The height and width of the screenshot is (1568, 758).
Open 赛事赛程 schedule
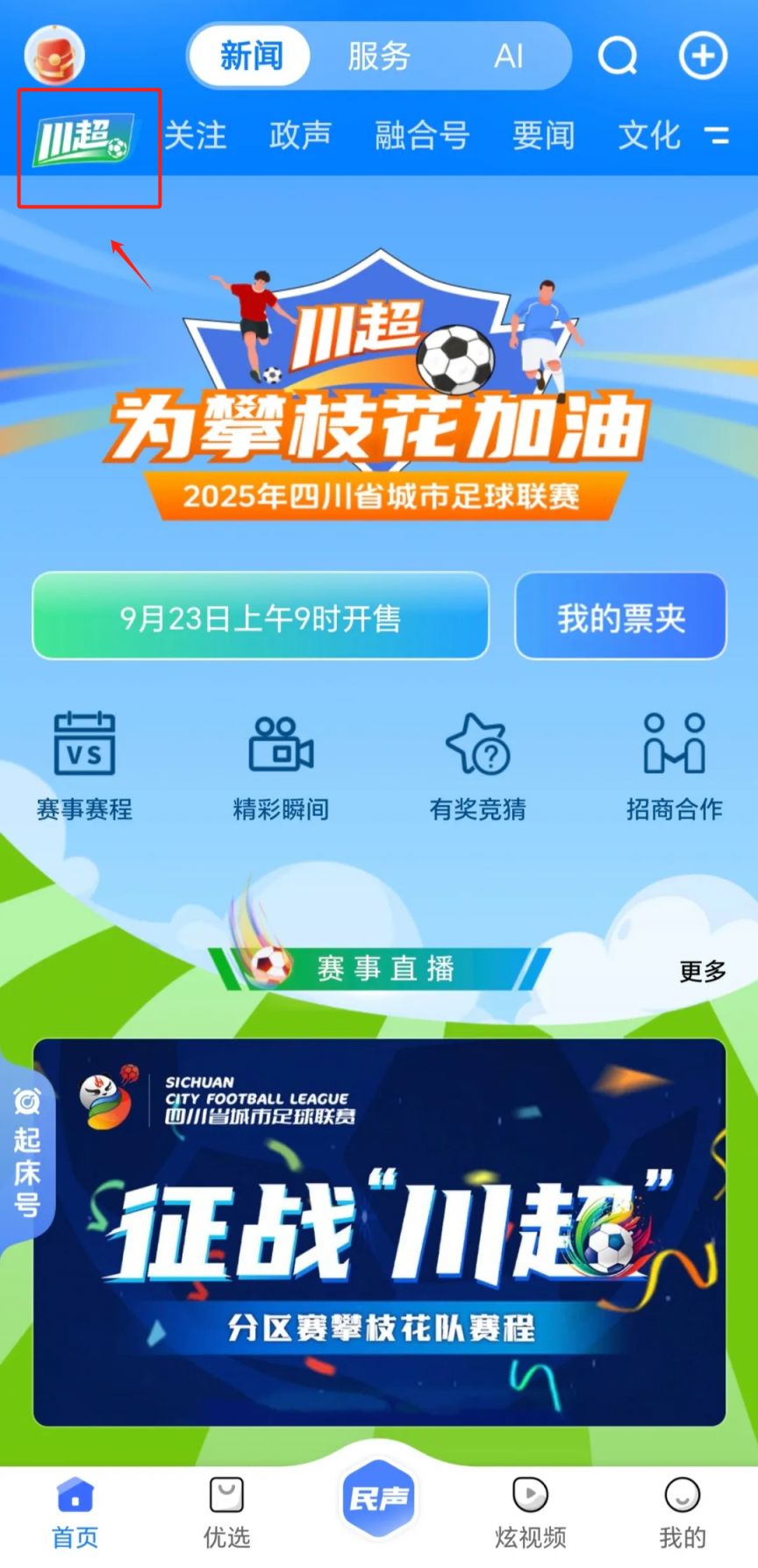tap(84, 765)
